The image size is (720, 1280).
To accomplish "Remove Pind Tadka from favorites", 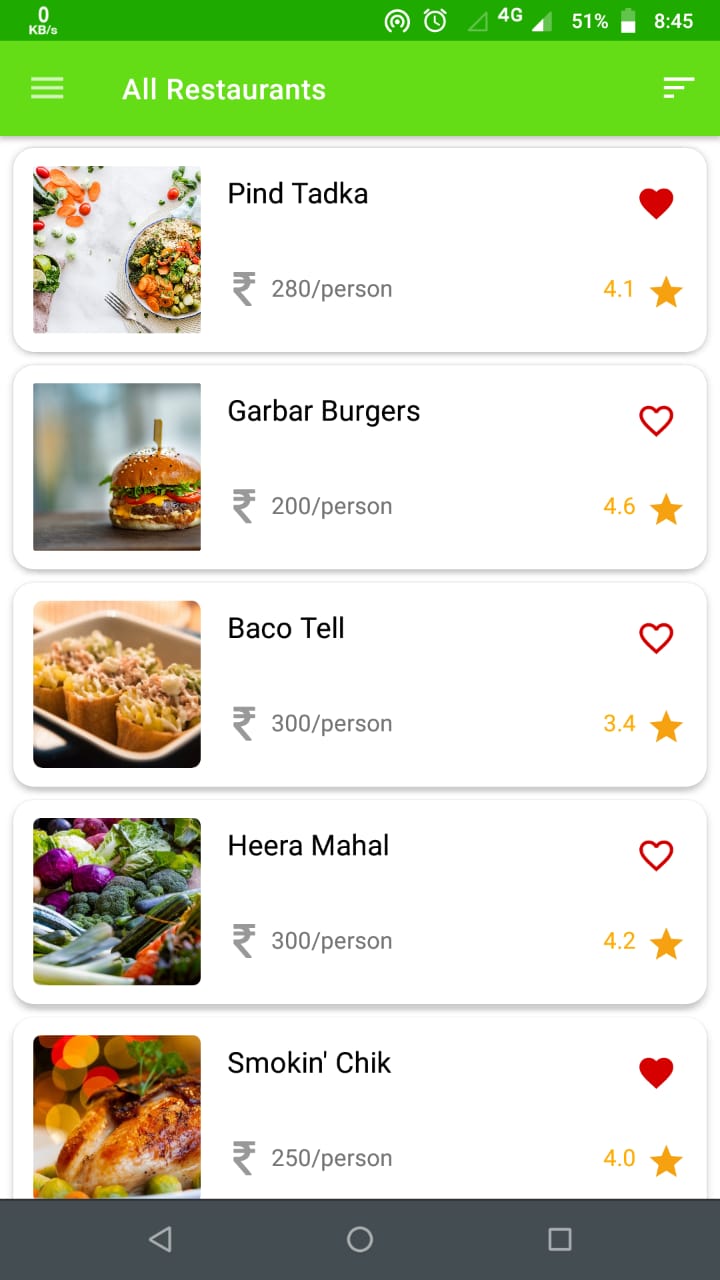I will [656, 203].
